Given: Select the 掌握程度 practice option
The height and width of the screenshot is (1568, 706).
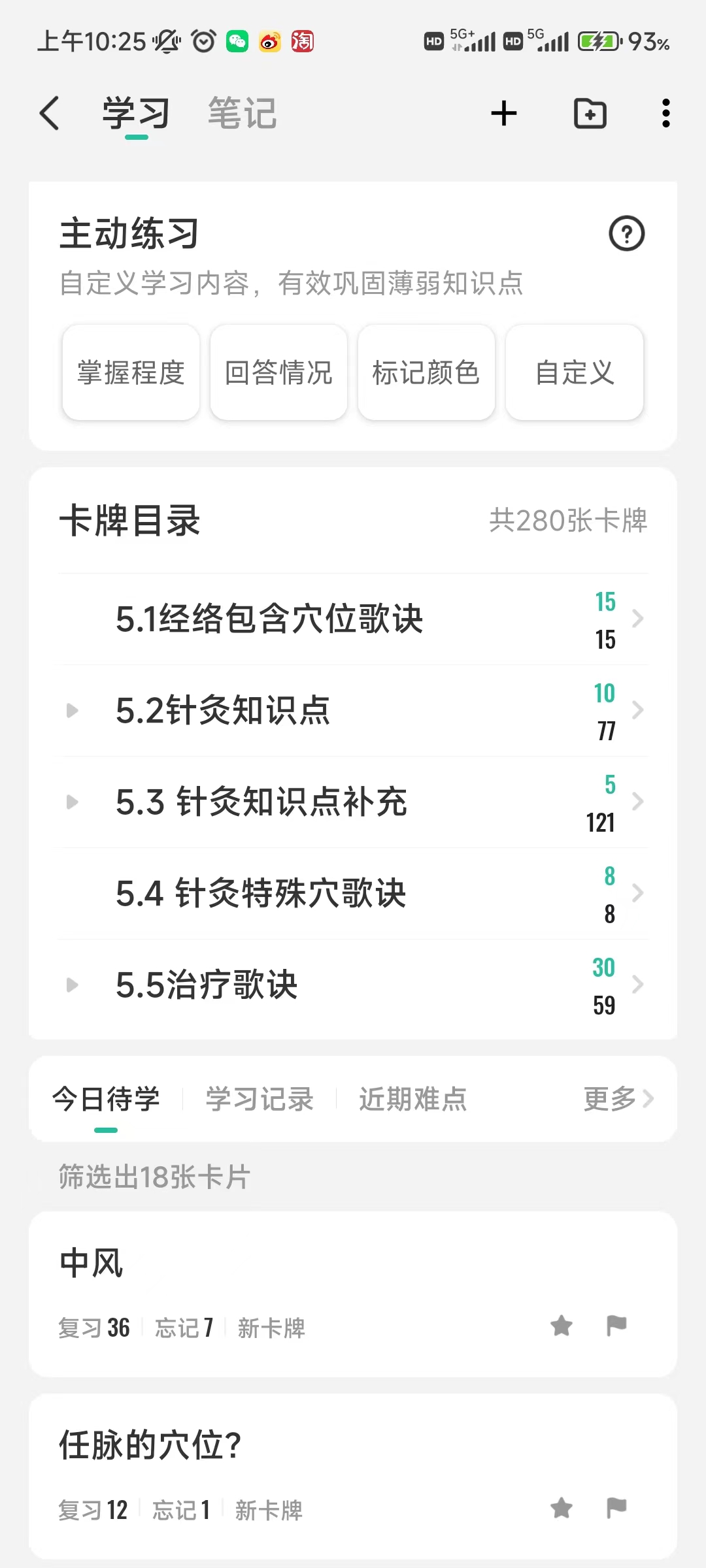Looking at the screenshot, I should click(x=131, y=372).
